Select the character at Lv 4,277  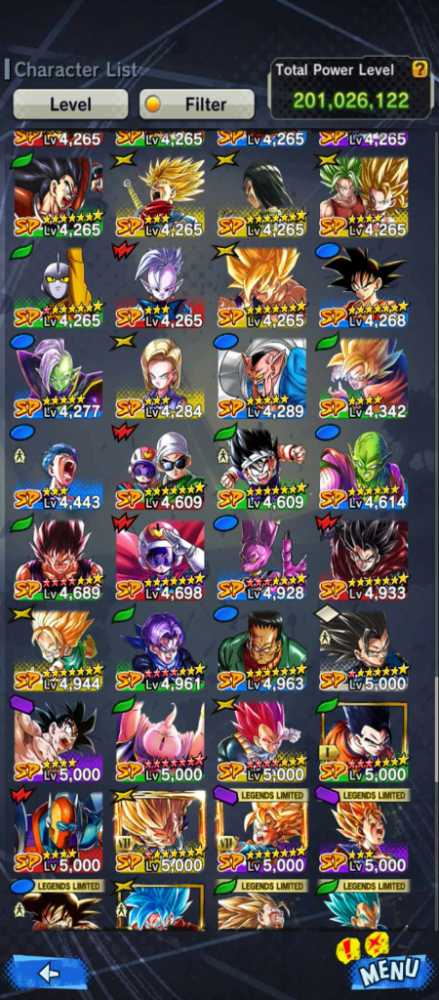(x=58, y=378)
